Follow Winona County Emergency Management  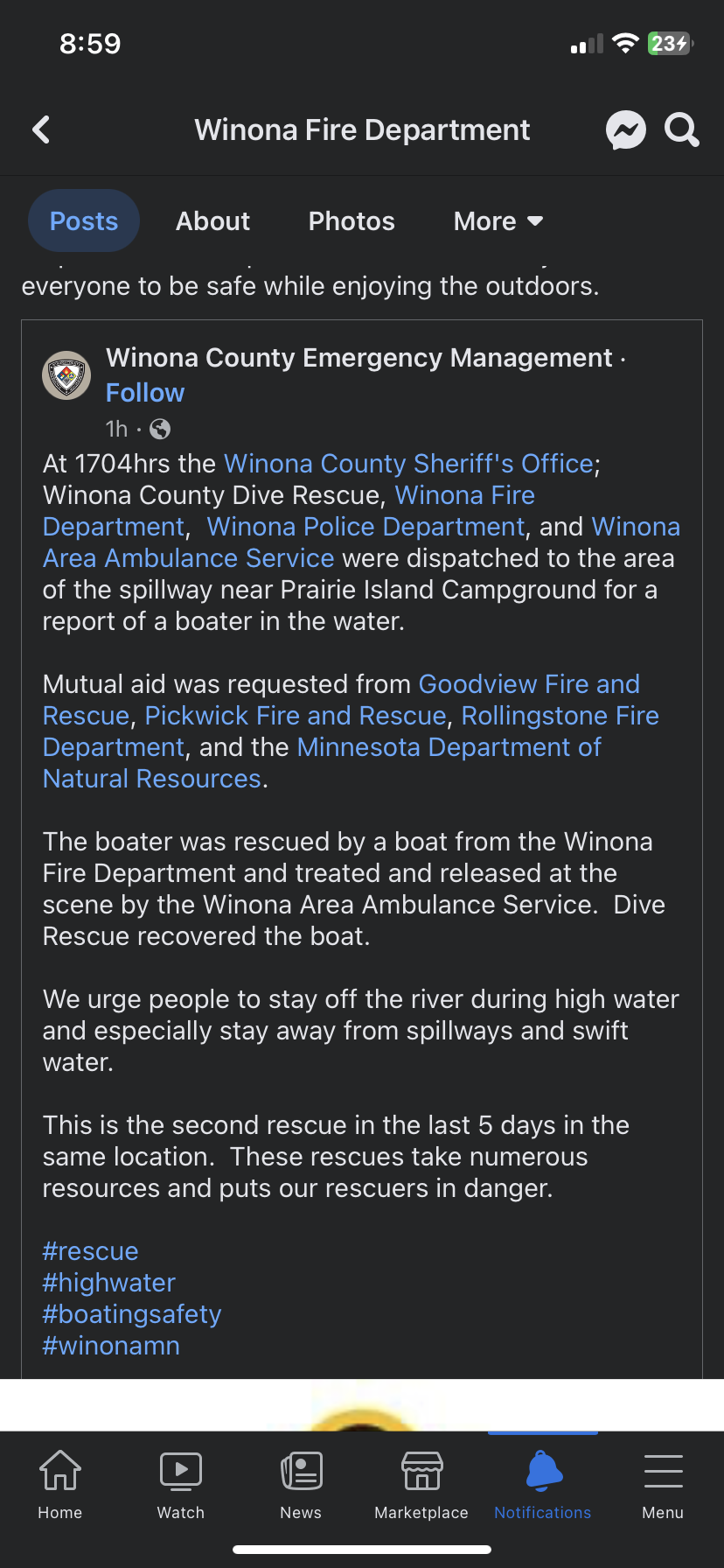pos(145,393)
